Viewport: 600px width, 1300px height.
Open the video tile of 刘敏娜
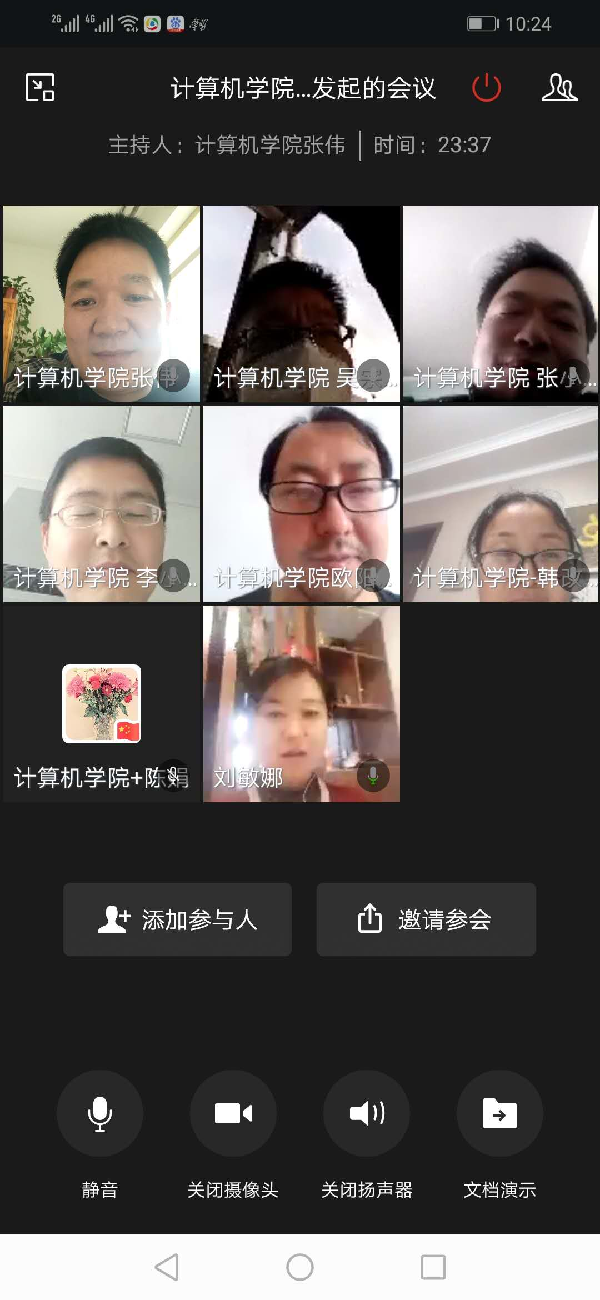(301, 703)
